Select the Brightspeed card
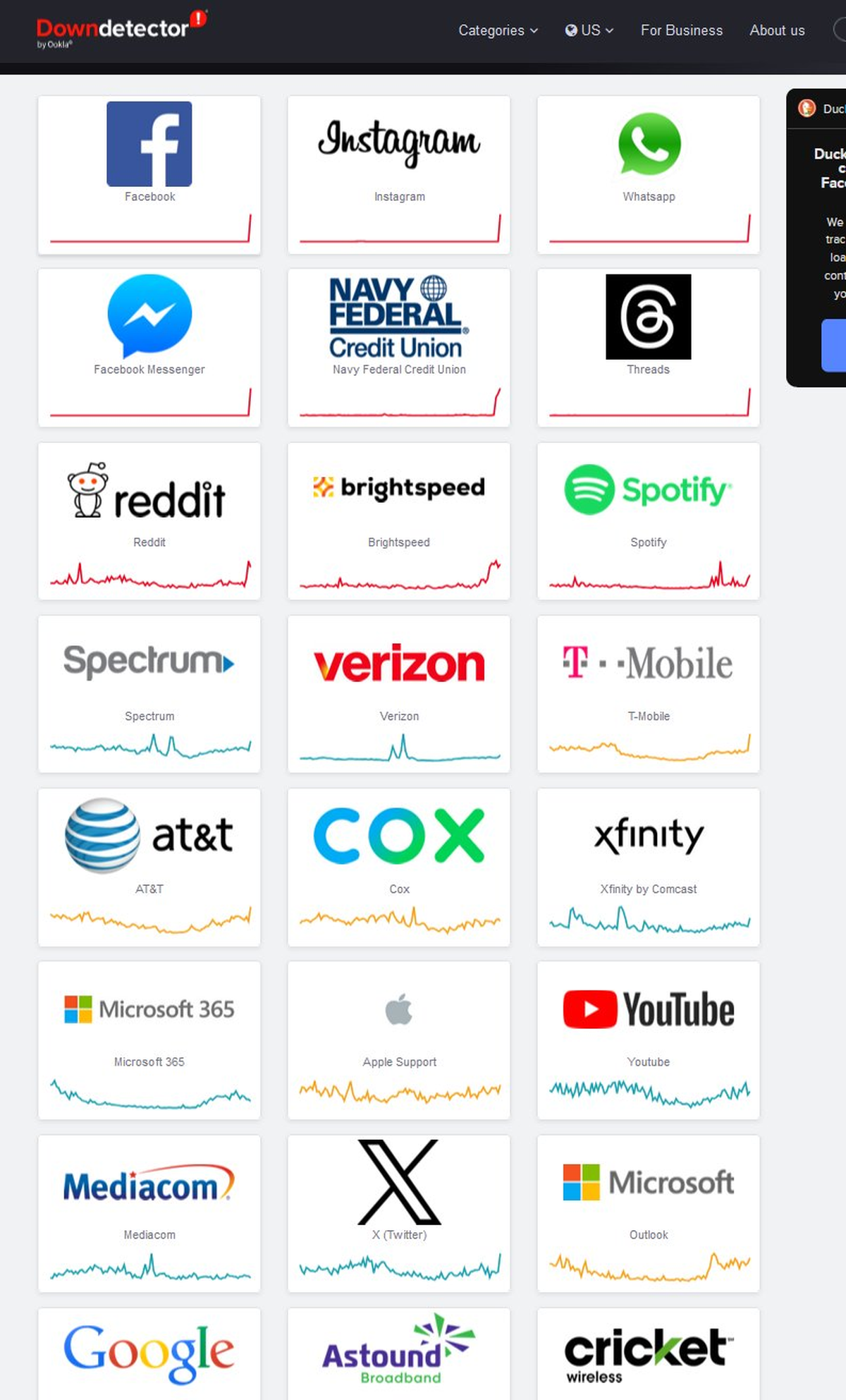Viewport: 846px width, 1400px height. pyautogui.click(x=399, y=521)
